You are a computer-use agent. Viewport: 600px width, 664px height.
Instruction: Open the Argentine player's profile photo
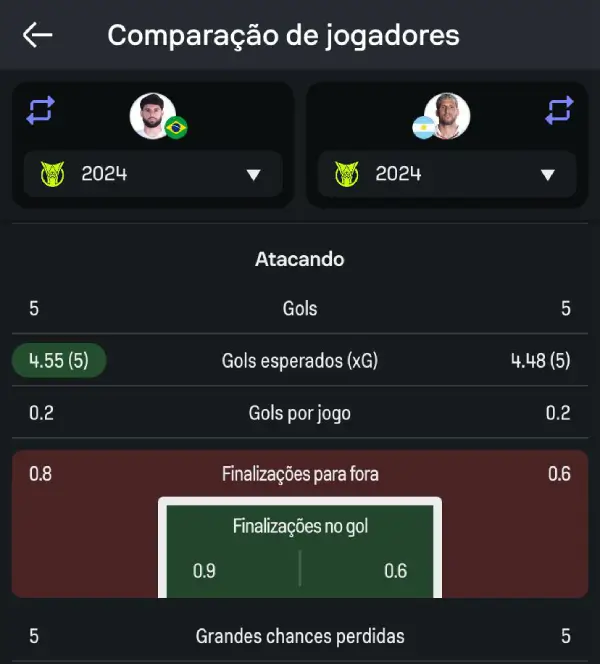pos(447,116)
